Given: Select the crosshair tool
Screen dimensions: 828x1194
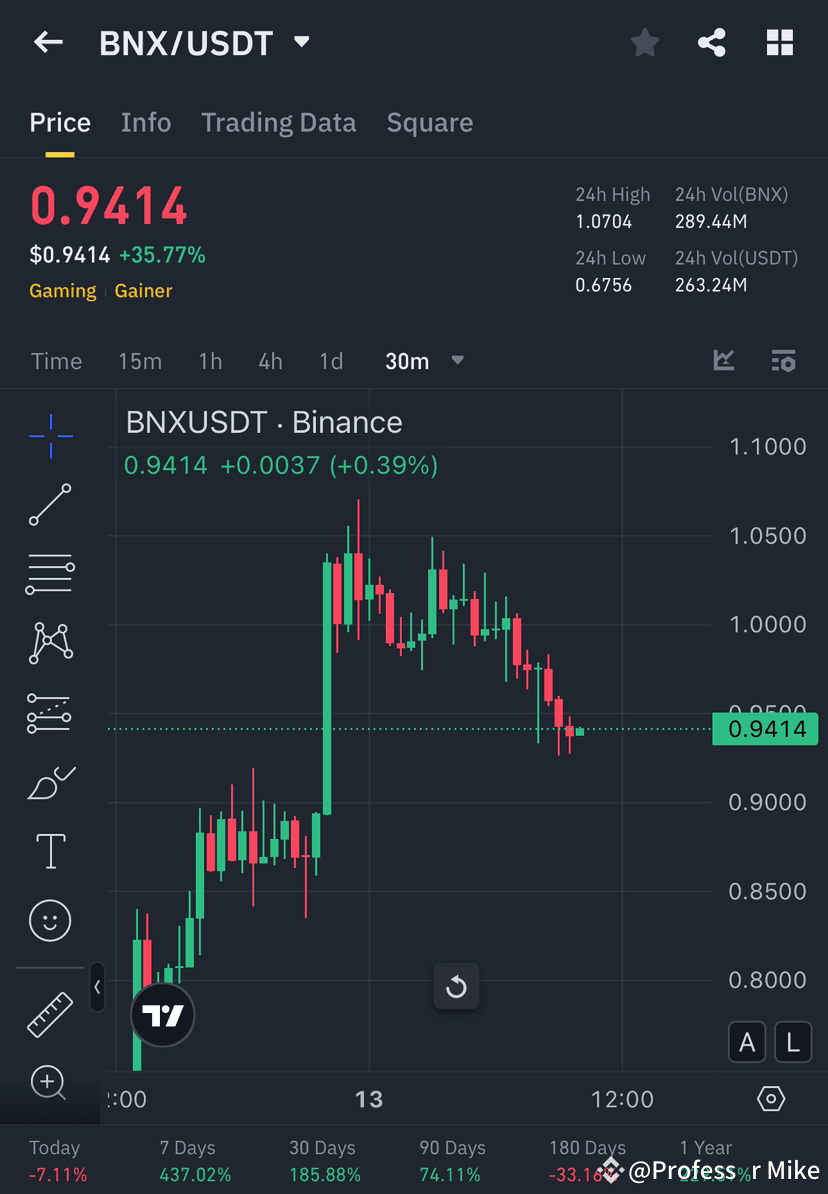Looking at the screenshot, I should 50,435.
